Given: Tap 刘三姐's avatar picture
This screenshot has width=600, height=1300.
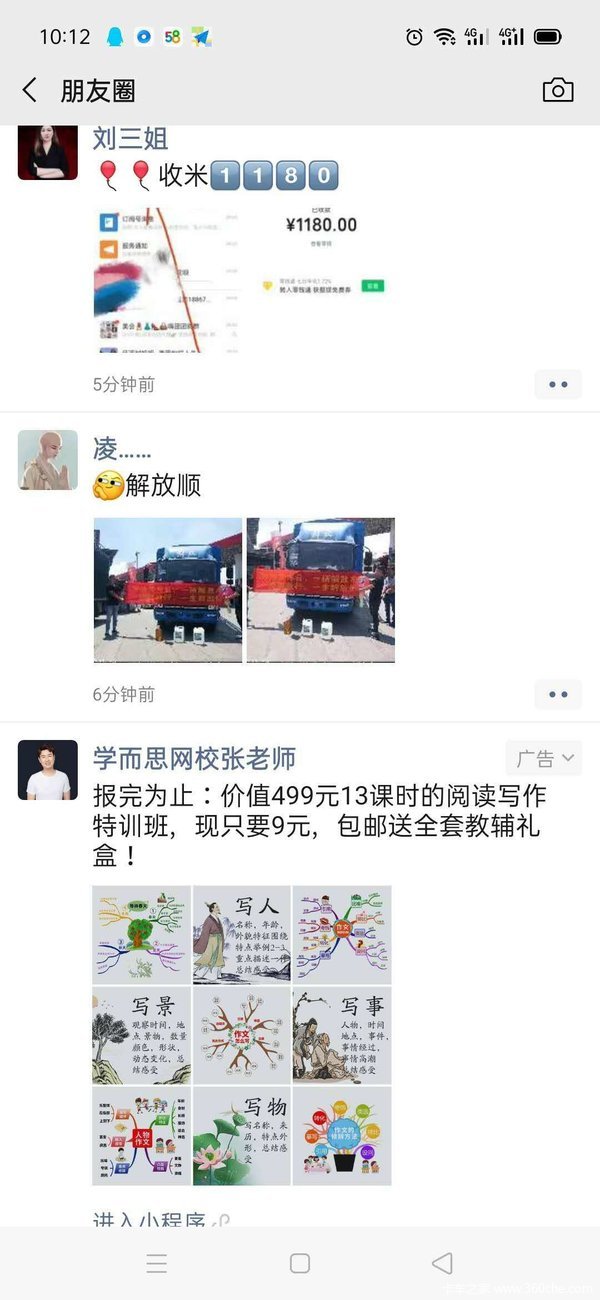Looking at the screenshot, I should point(47,152).
